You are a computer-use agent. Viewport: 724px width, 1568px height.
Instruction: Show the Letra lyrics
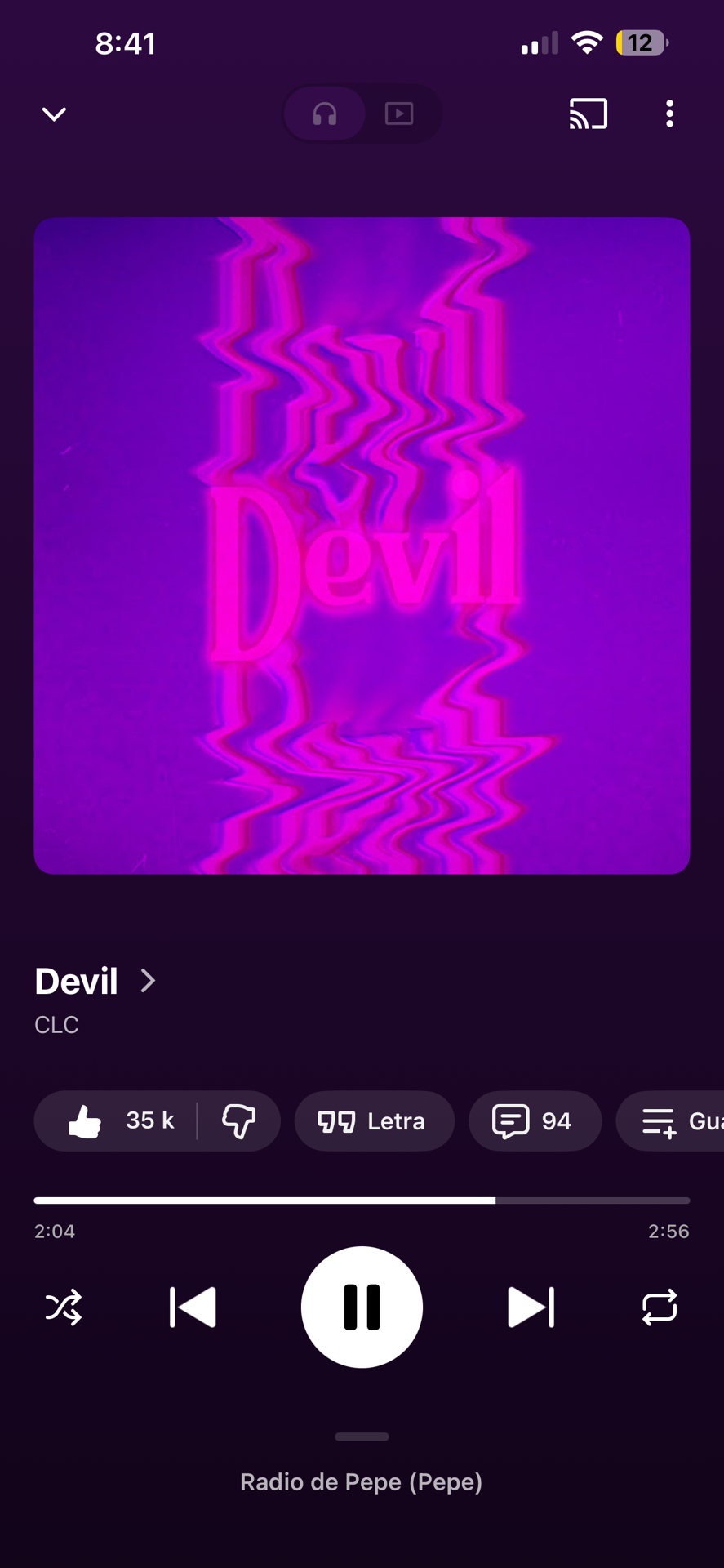tap(374, 1121)
